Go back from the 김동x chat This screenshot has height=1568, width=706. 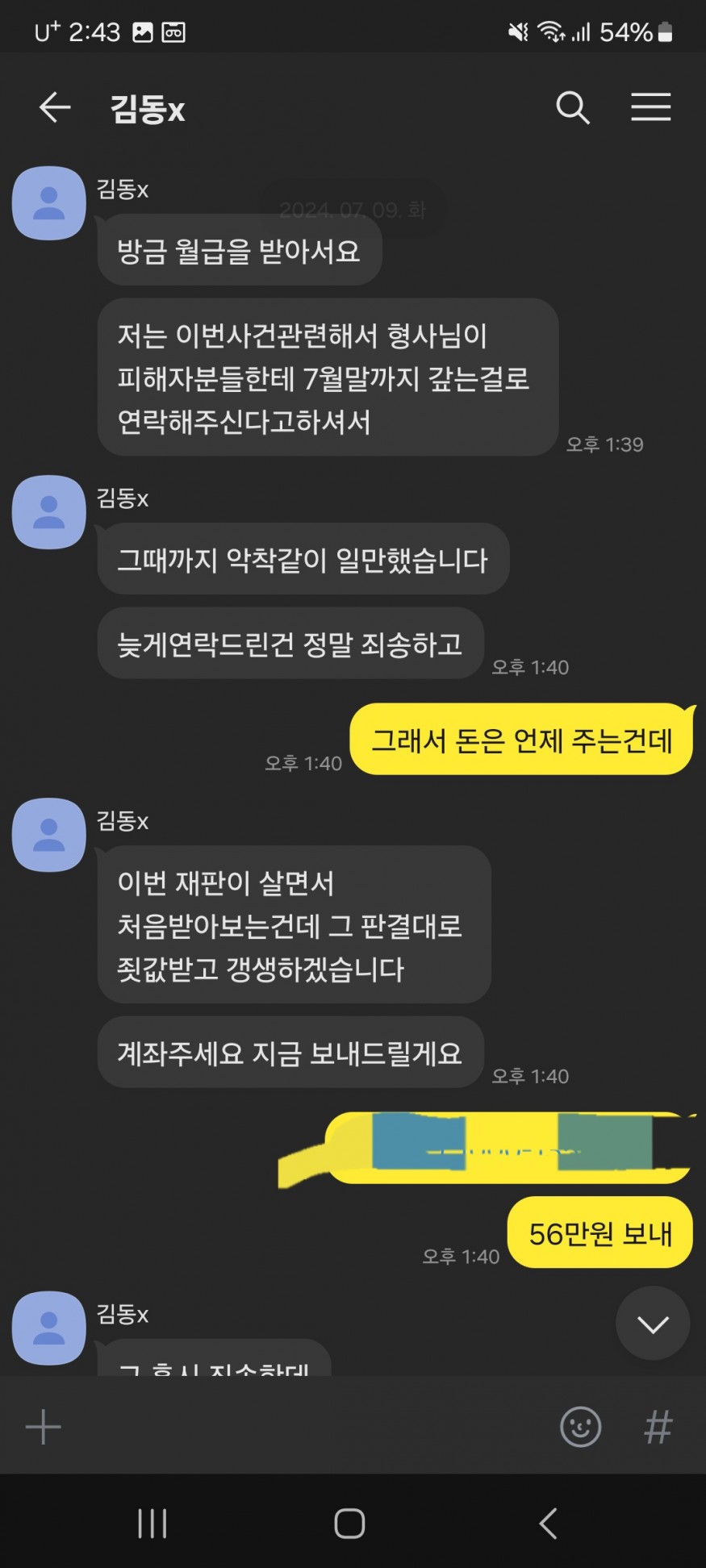click(x=55, y=107)
